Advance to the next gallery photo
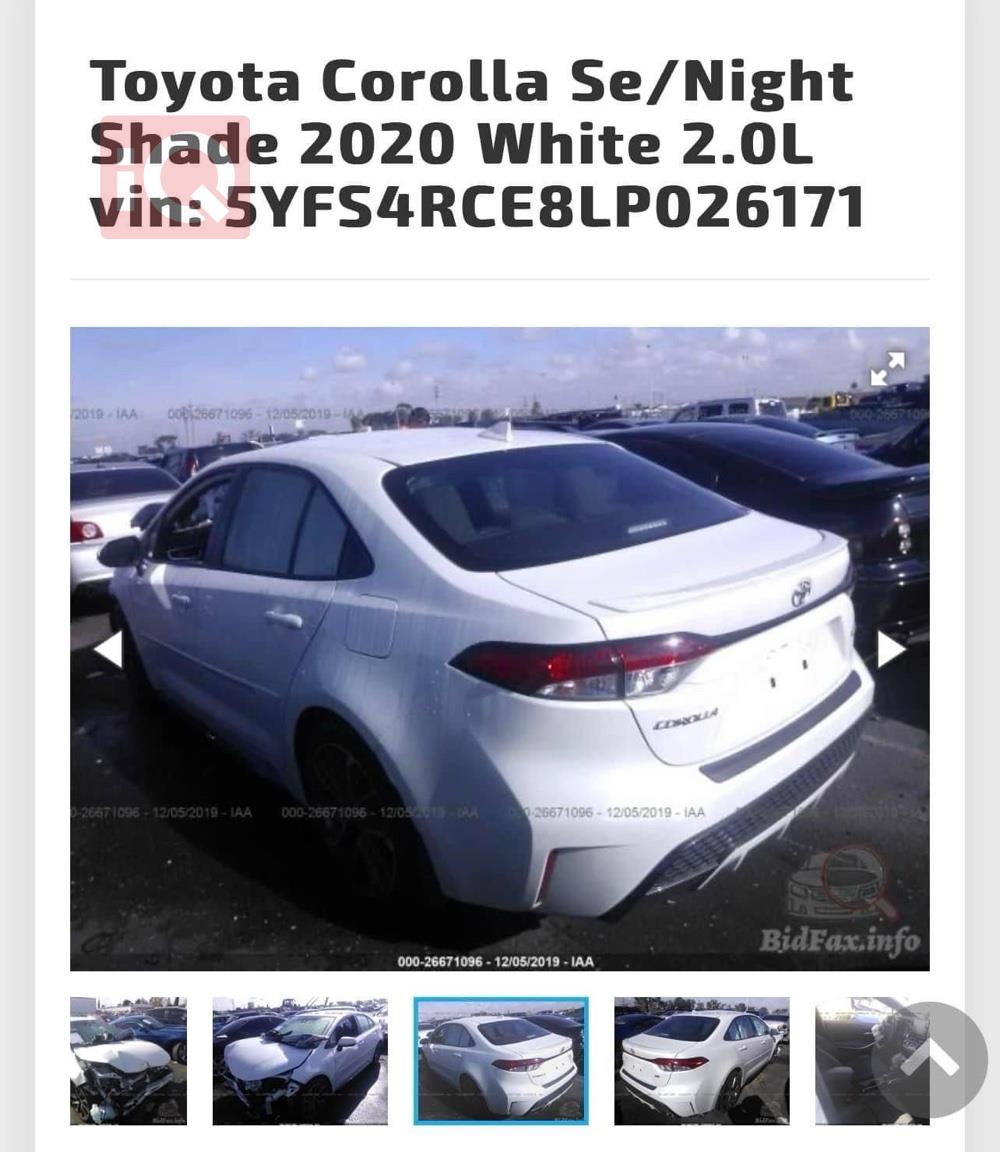The height and width of the screenshot is (1152, 1000). point(890,650)
